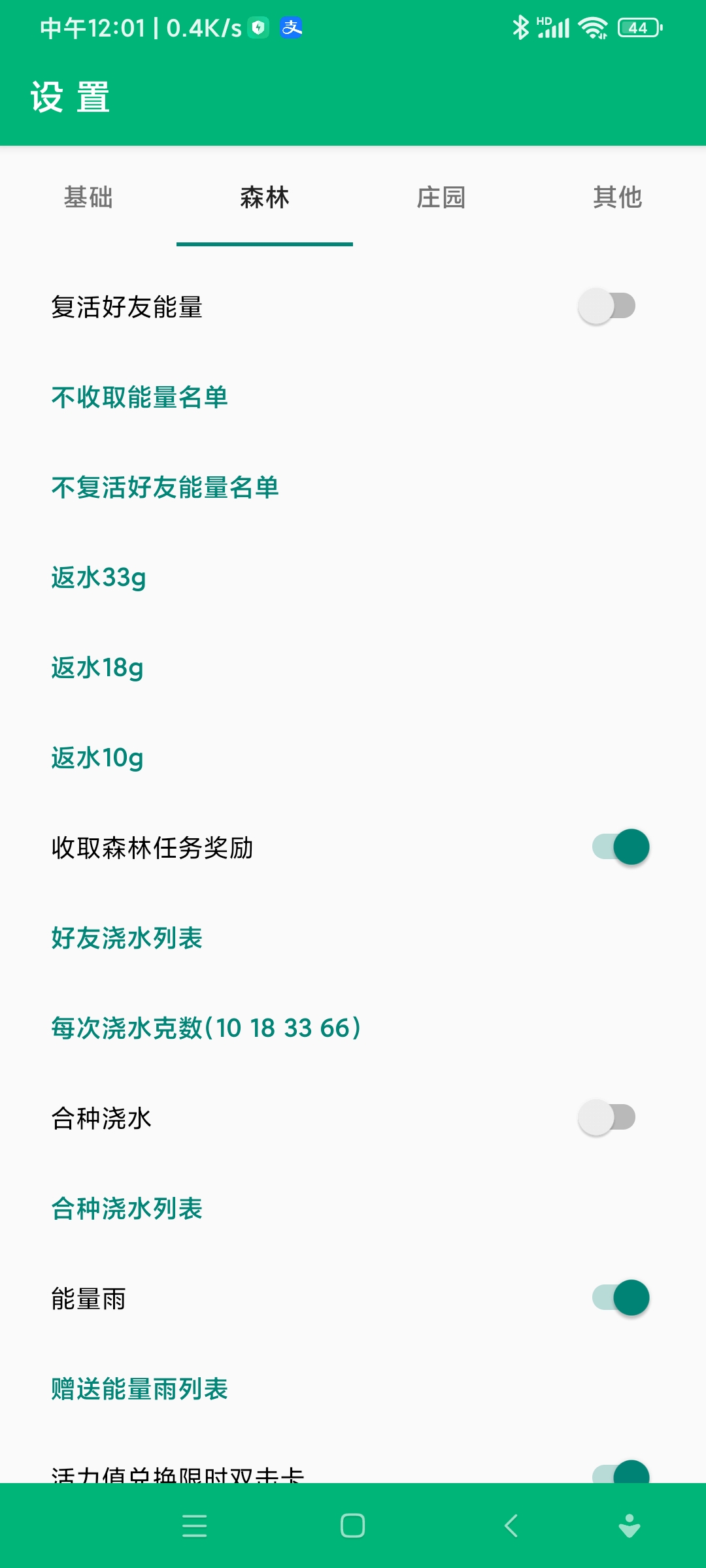Turn off 收取森林任务奖励

tap(620, 847)
